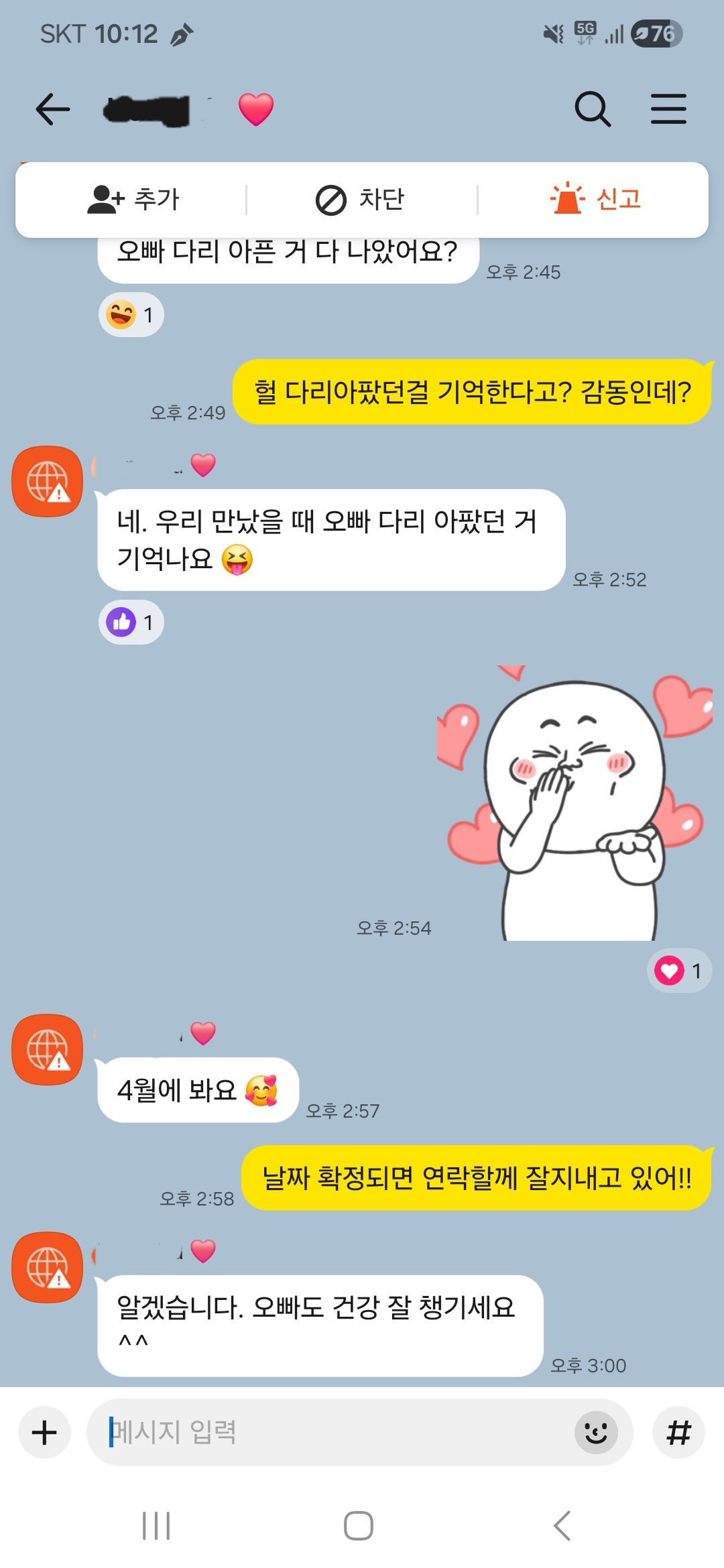The width and height of the screenshot is (724, 1568).
Task: Tap the thumbs-up reaction chip
Action: click(x=131, y=623)
